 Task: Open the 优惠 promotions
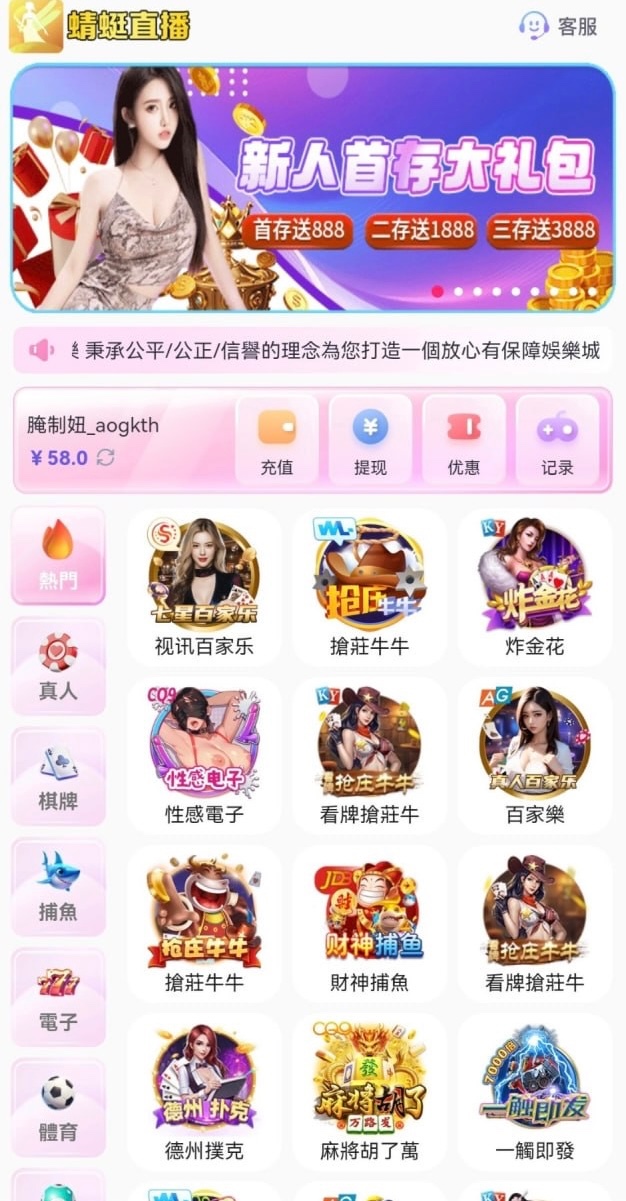click(x=464, y=440)
